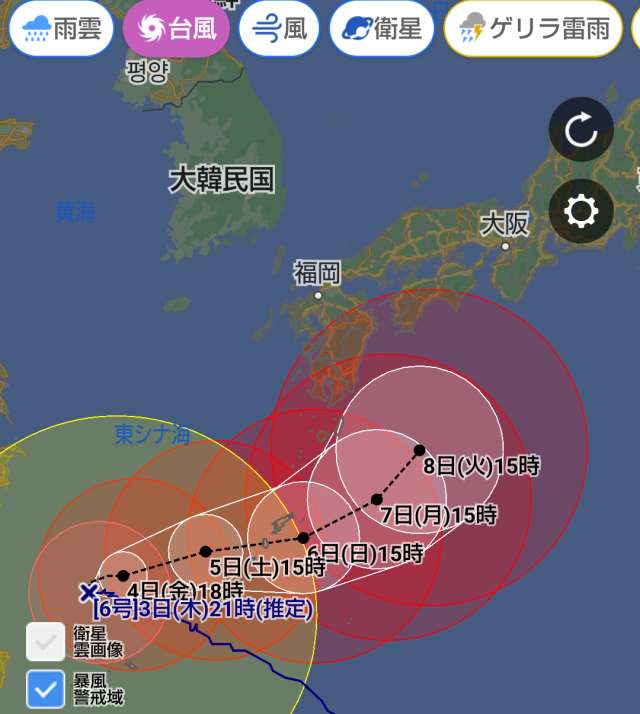Viewport: 640px width, 714px height.
Task: Enable the 衛星雲画像 satellite cloud checkbox
Action: click(x=44, y=642)
